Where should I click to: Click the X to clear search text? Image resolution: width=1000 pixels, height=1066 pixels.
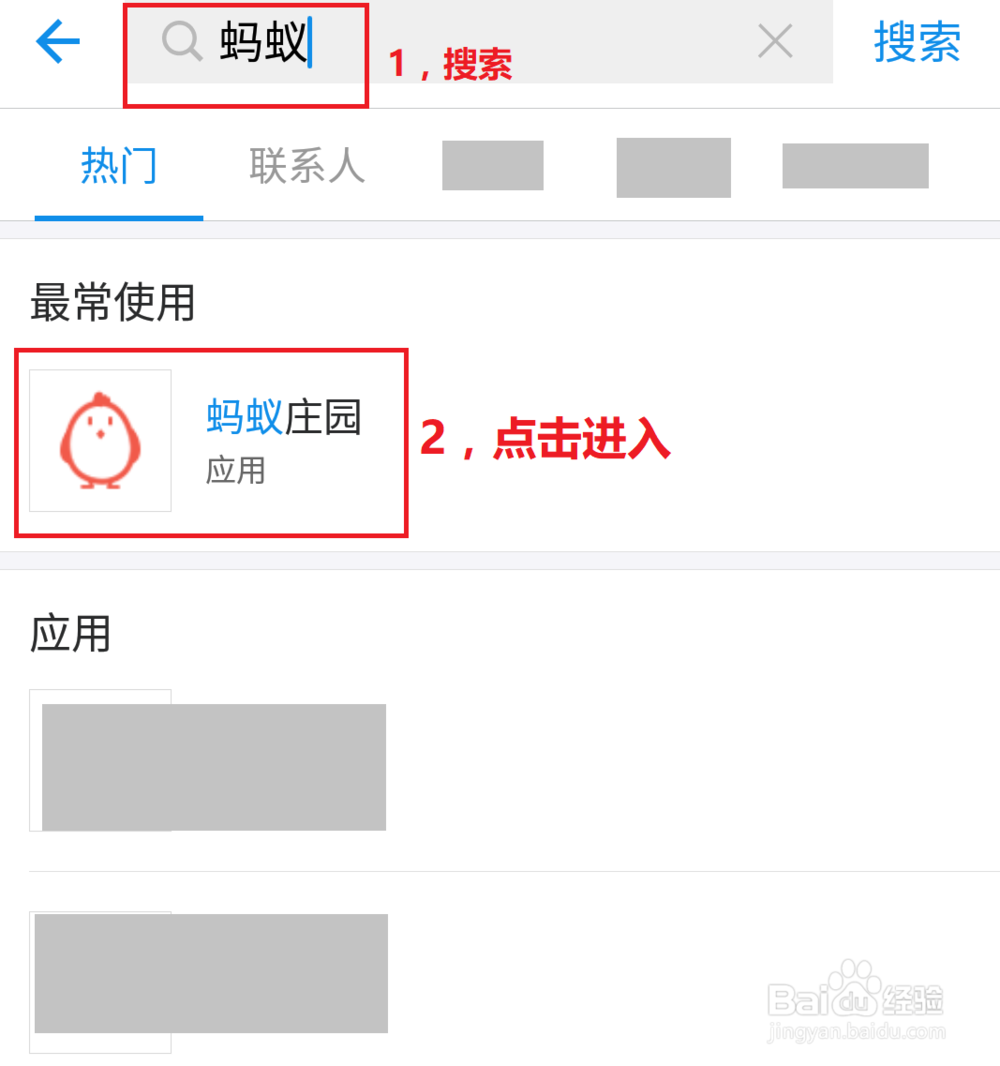(775, 41)
